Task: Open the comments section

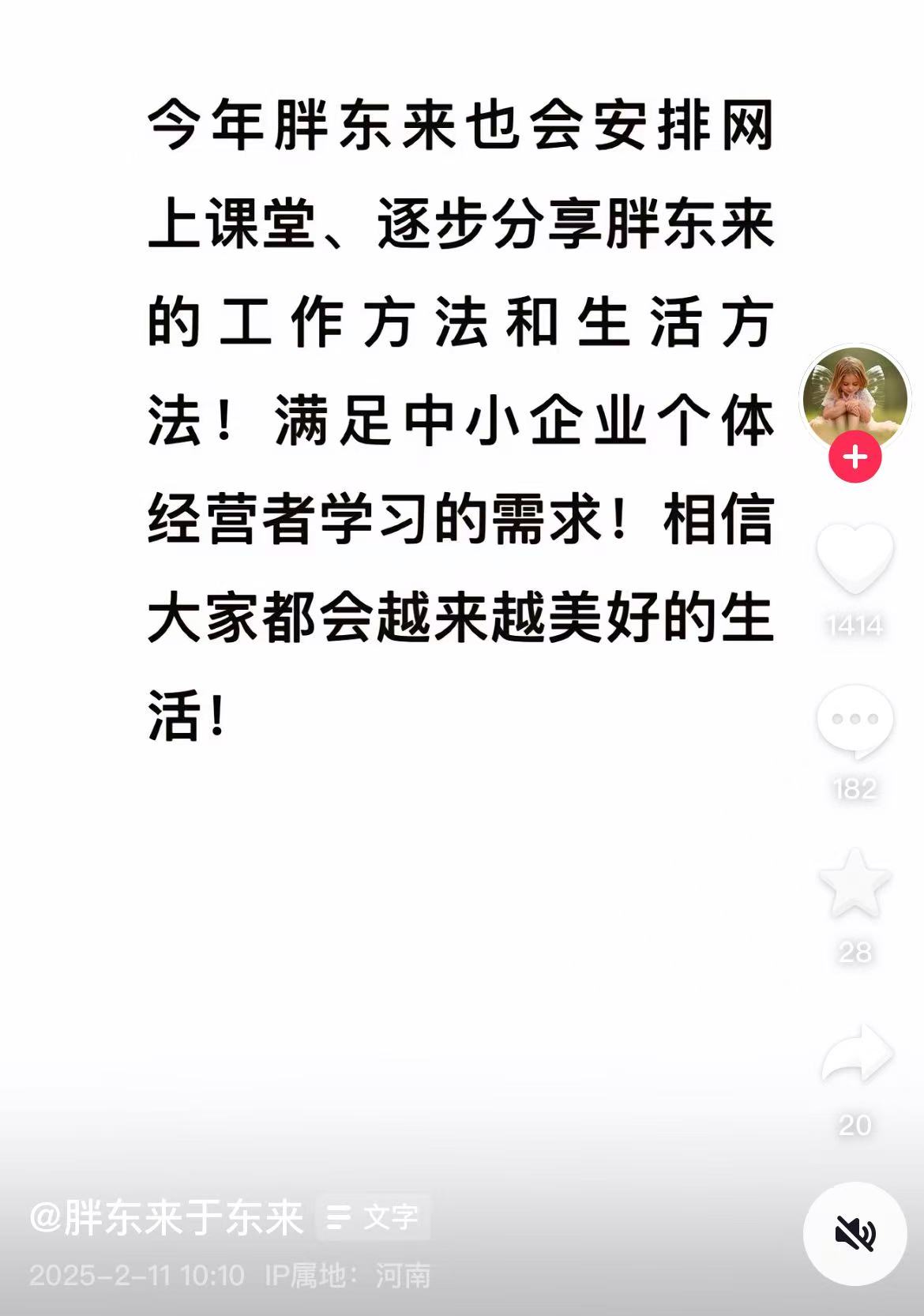Action: [x=855, y=720]
